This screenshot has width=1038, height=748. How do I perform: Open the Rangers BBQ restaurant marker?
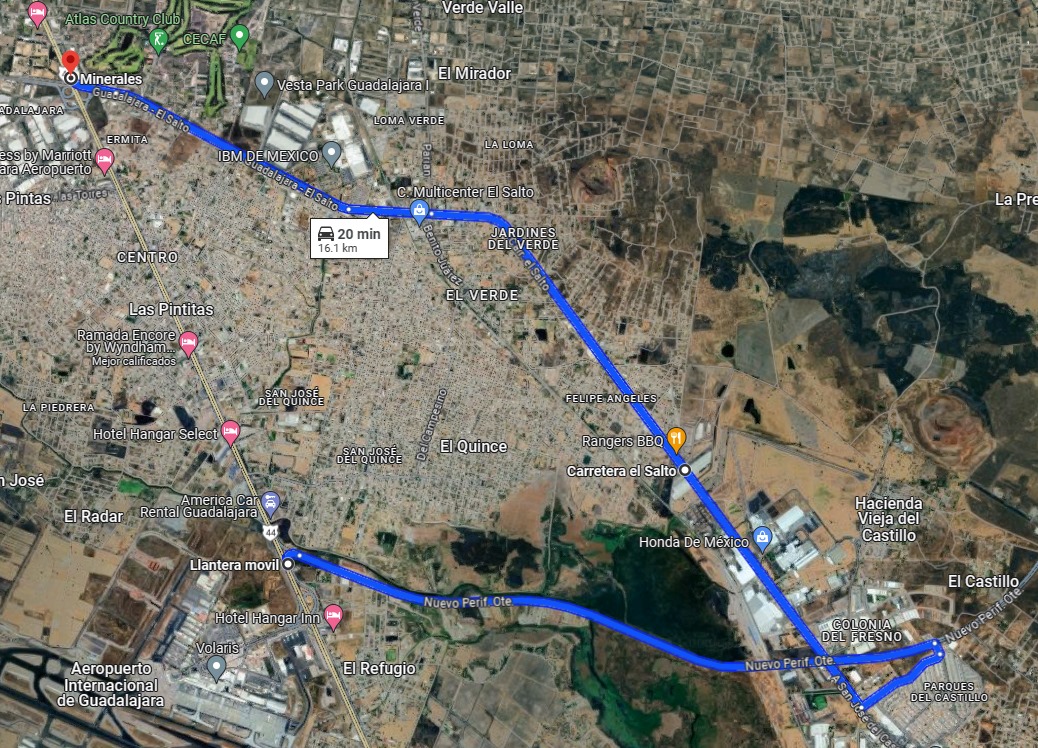(x=676, y=437)
